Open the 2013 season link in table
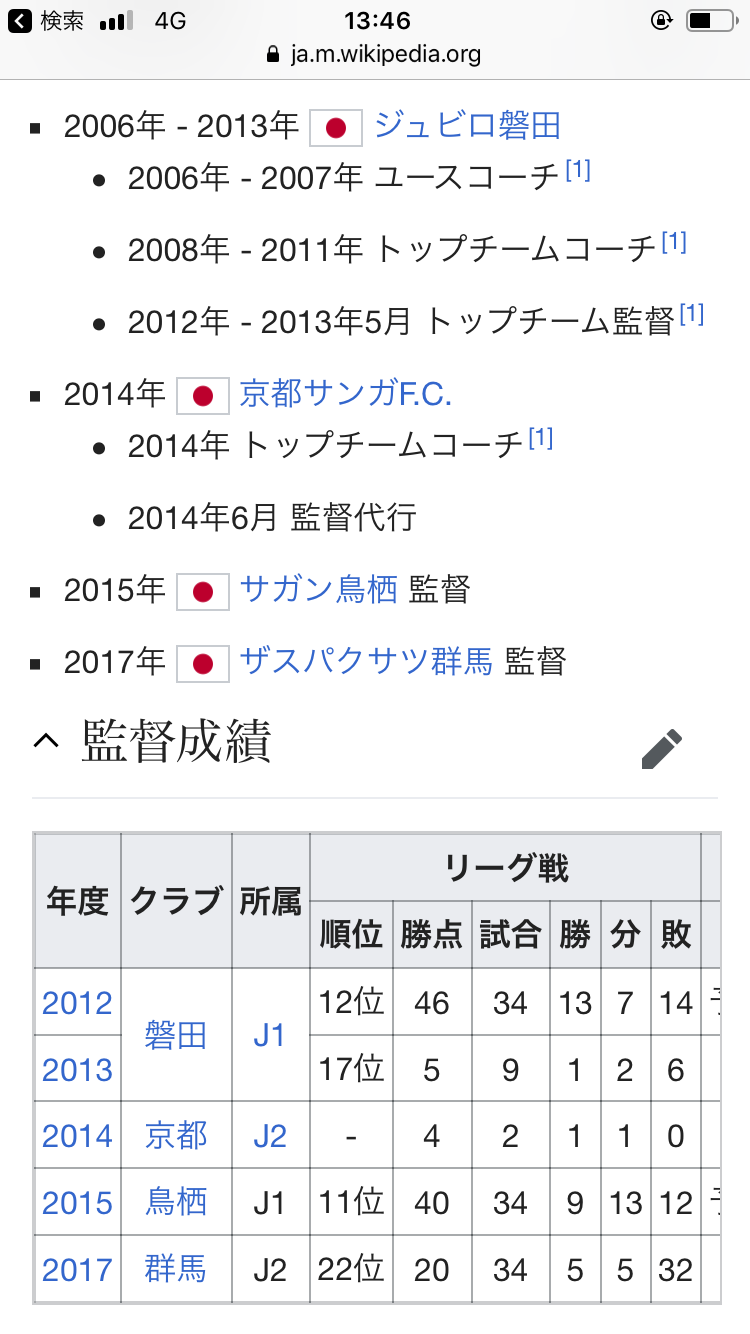The width and height of the screenshot is (750, 1334). coord(77,1070)
